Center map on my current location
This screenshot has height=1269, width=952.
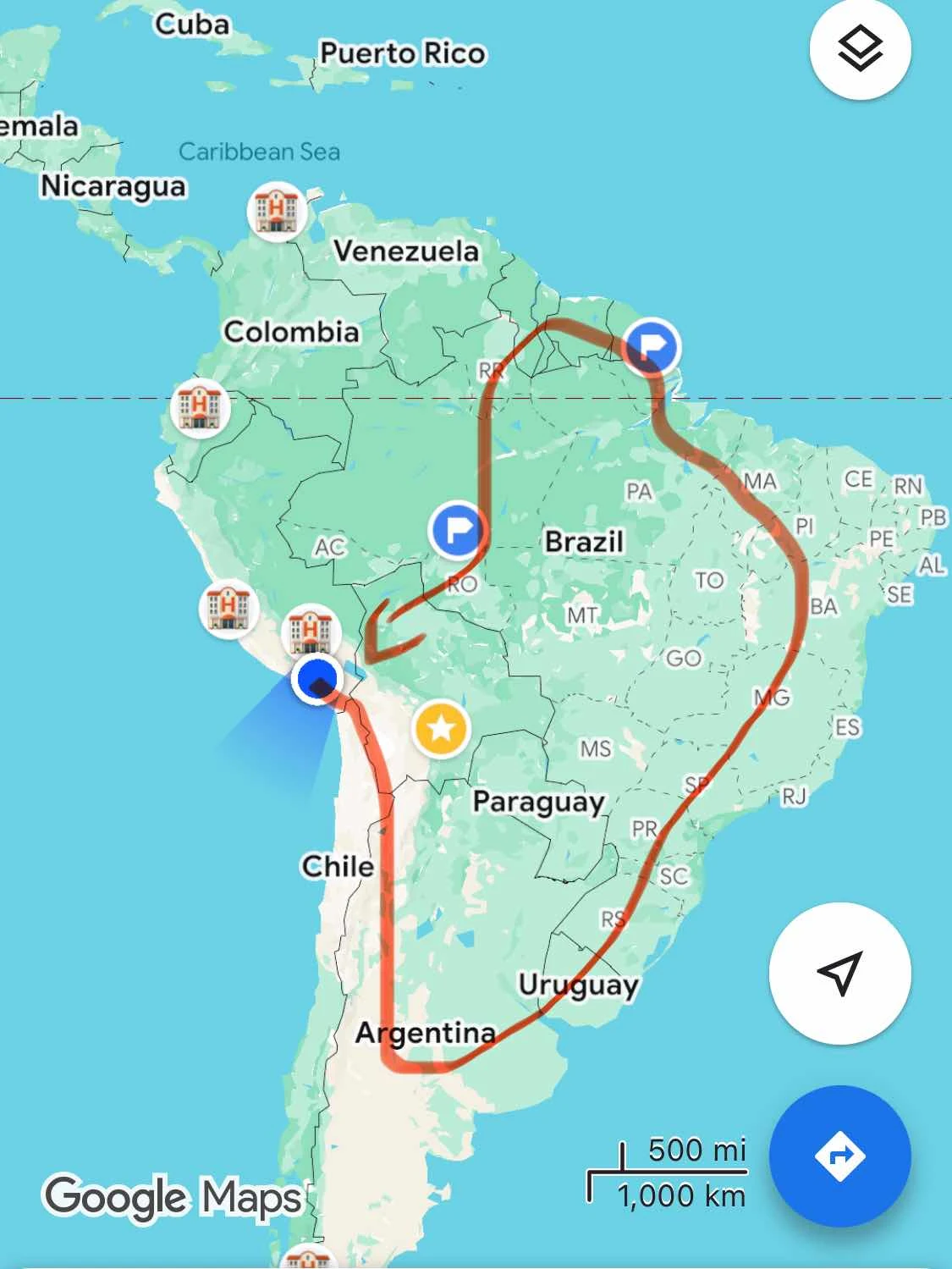[x=839, y=973]
